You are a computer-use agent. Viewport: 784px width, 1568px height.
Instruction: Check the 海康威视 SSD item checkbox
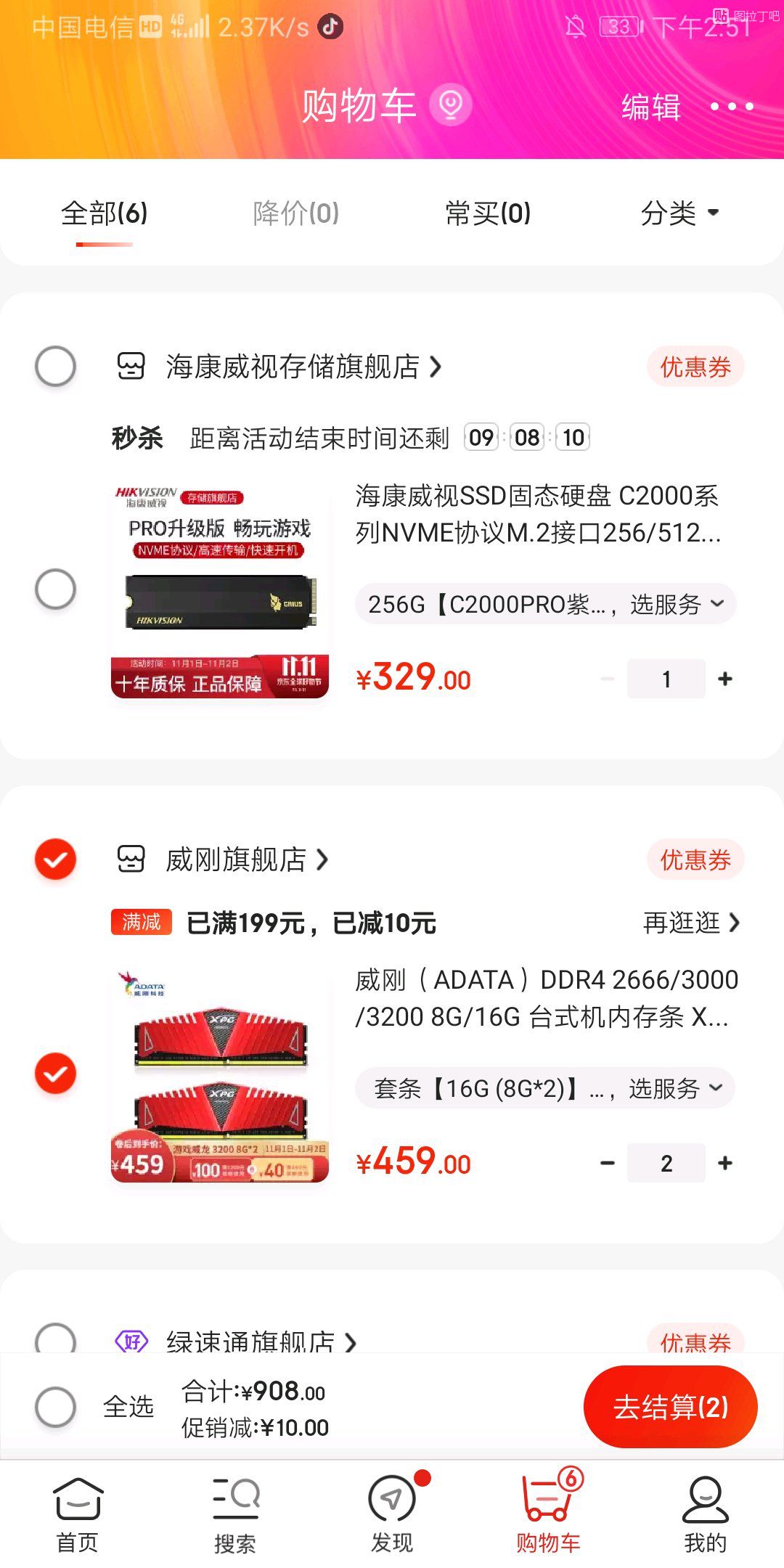(55, 589)
